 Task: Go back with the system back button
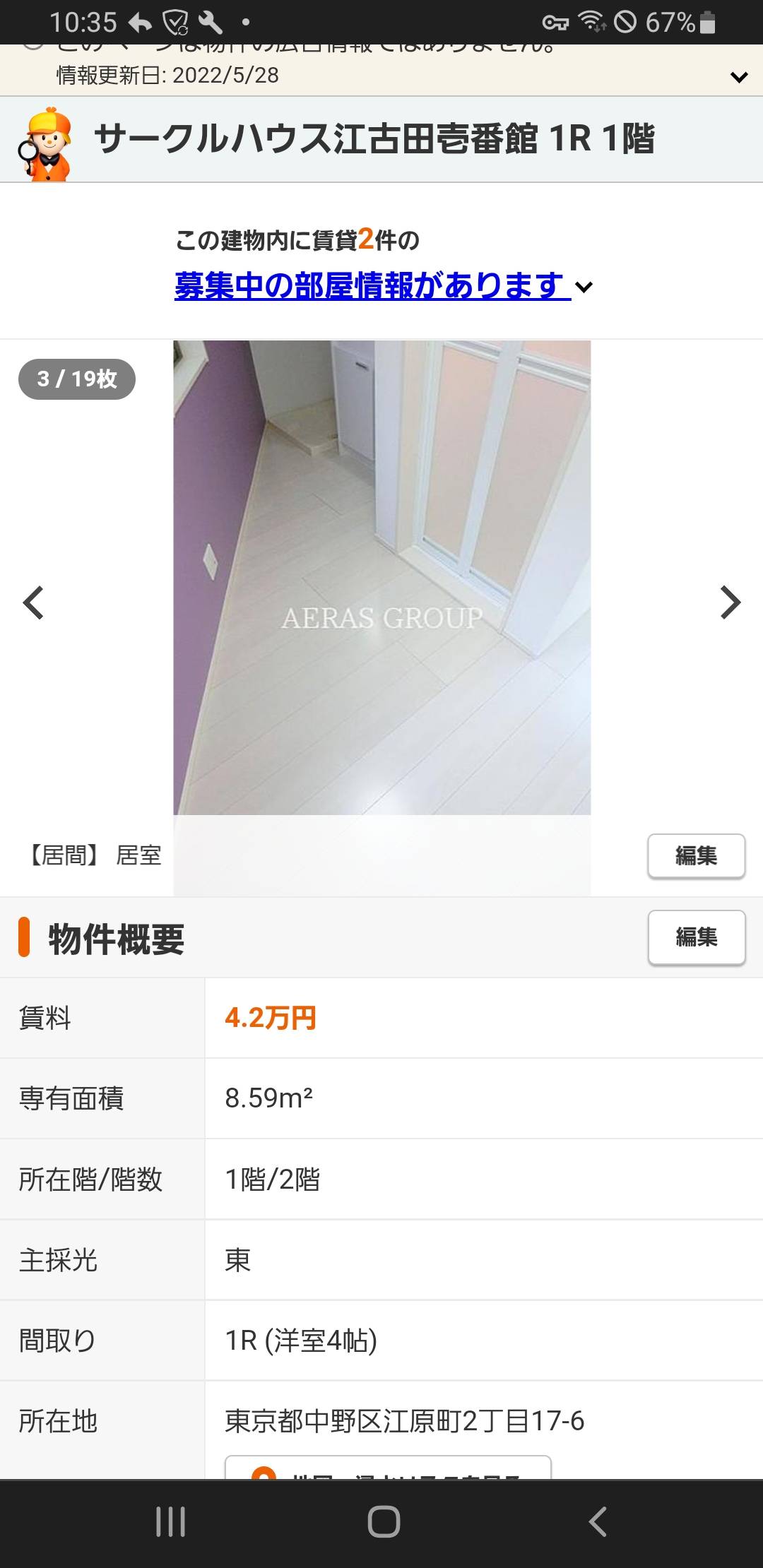[598, 1521]
